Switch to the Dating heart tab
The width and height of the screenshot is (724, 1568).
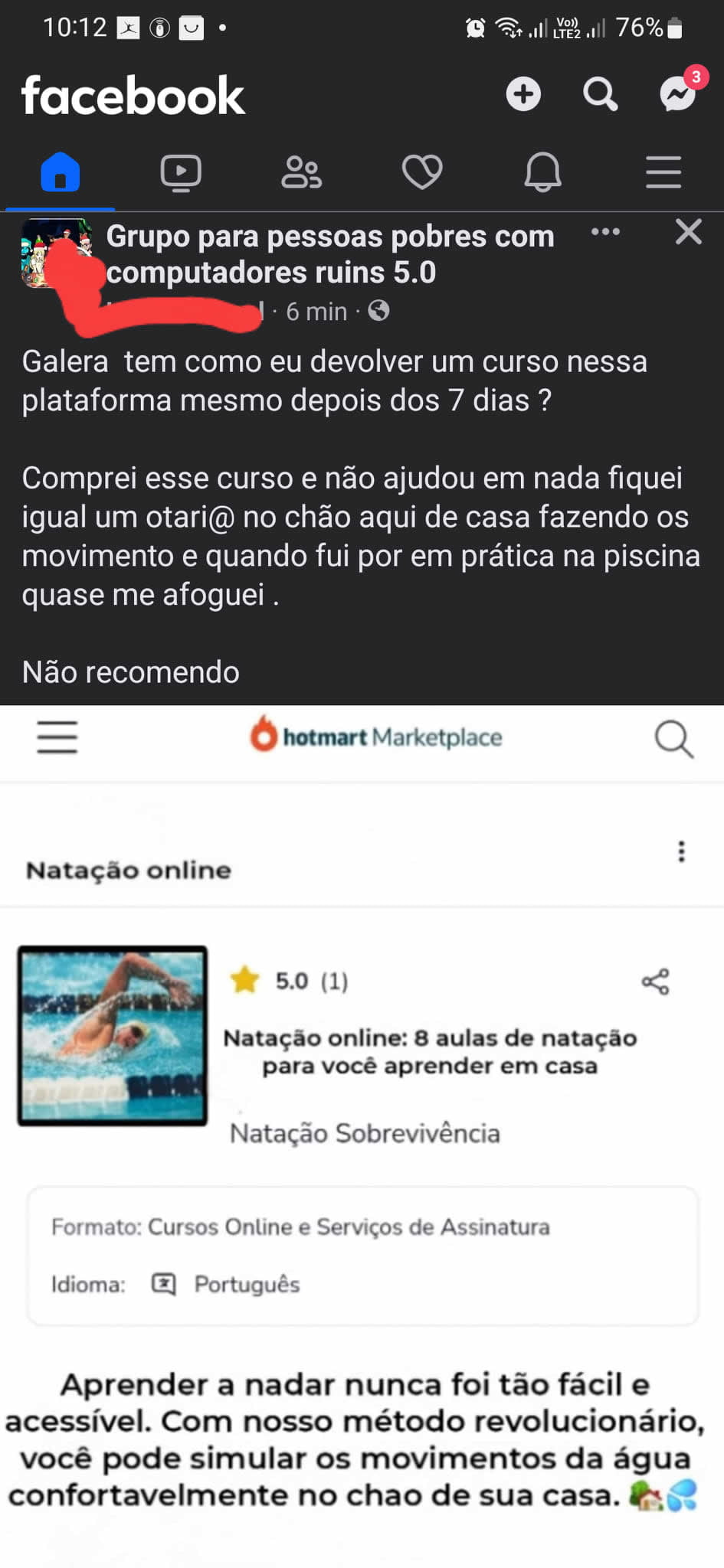click(x=422, y=172)
